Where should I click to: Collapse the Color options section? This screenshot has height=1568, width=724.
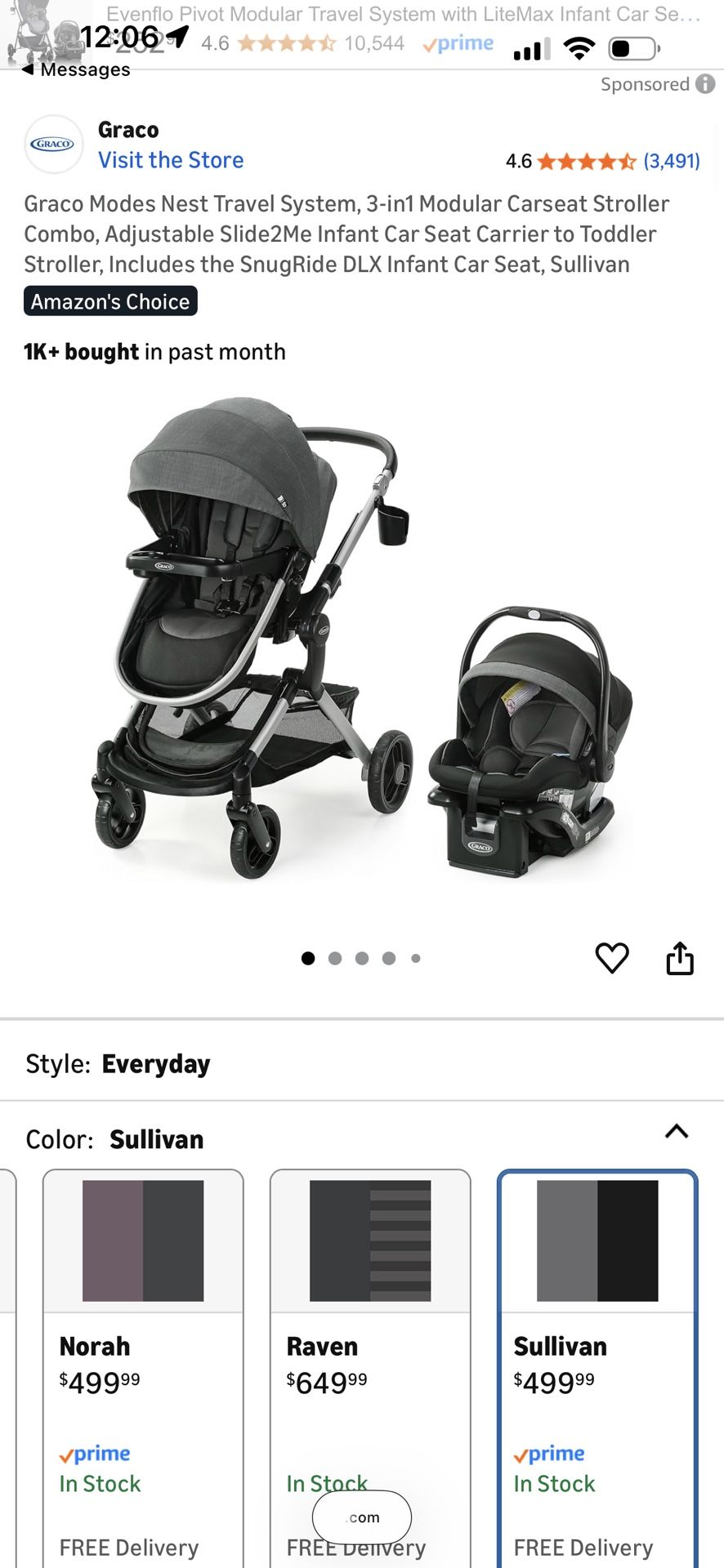[x=677, y=1132]
